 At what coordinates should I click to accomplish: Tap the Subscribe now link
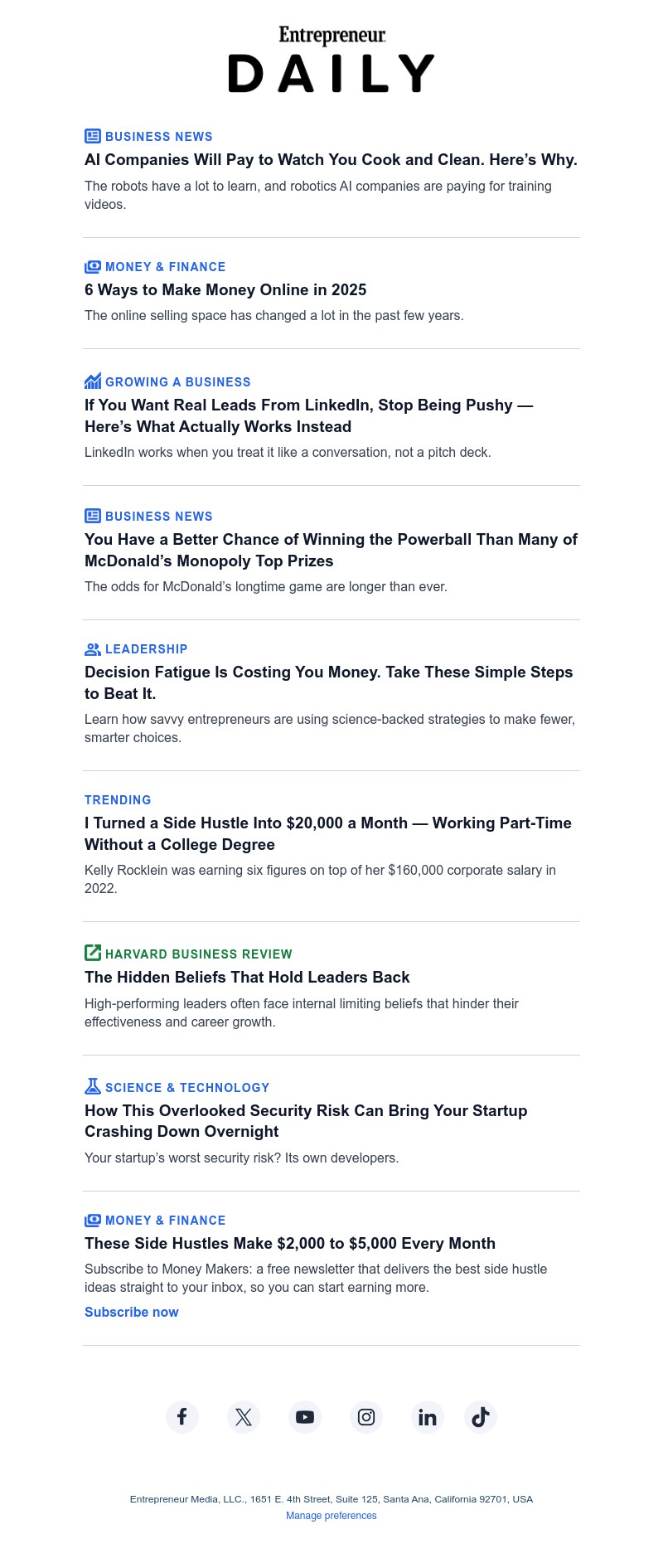coord(132,1312)
